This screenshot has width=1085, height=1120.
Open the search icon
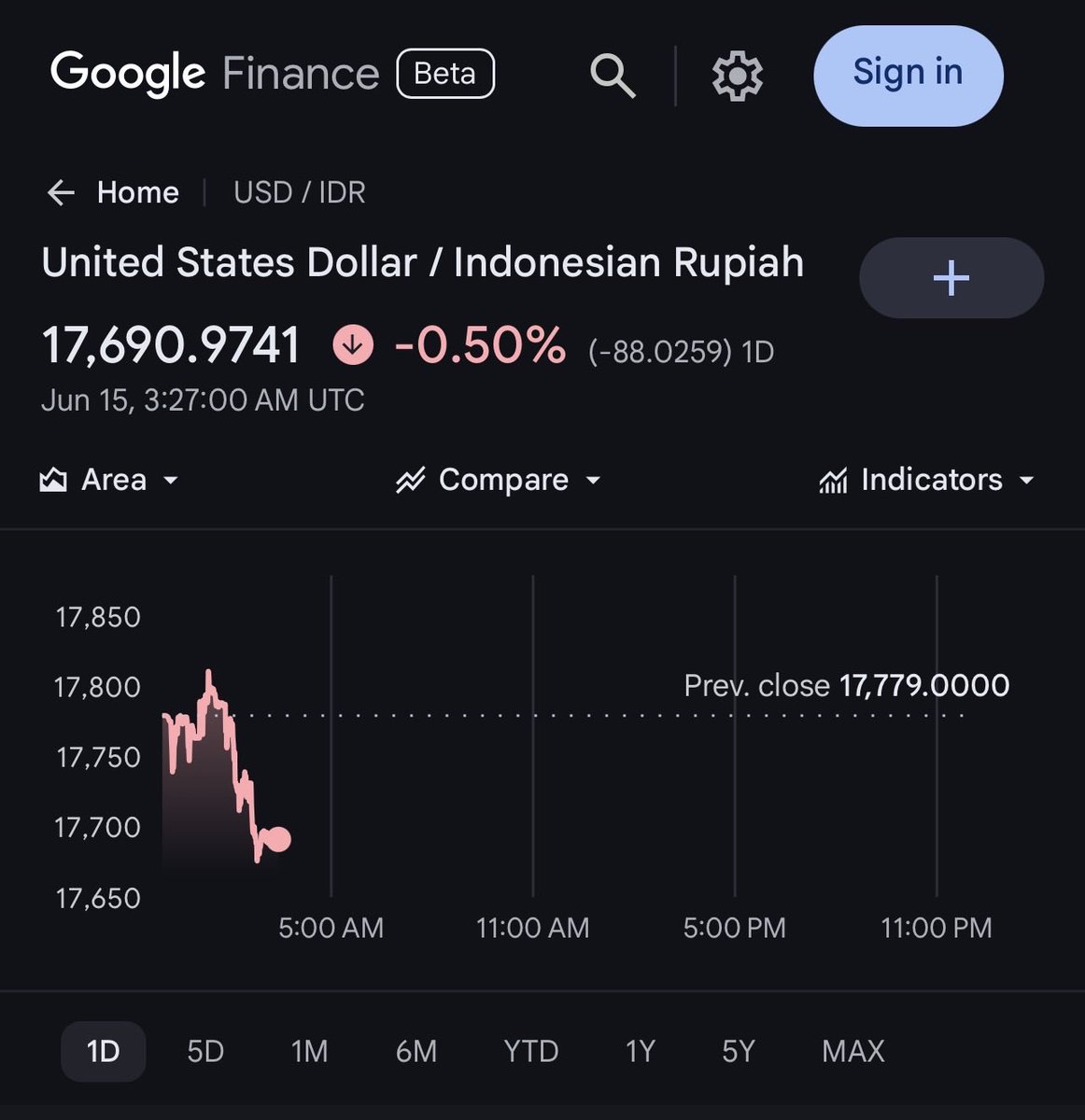613,75
